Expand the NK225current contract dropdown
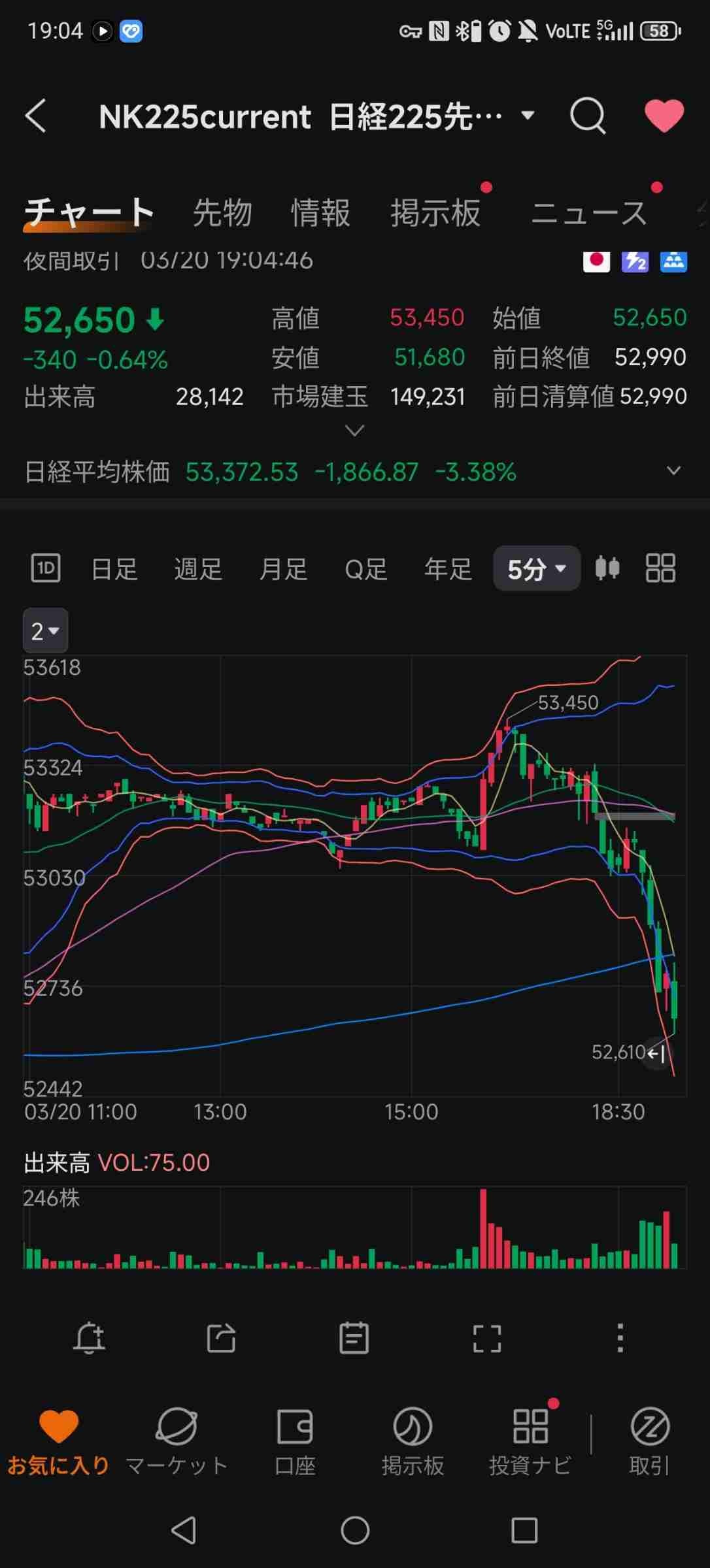The image size is (710, 1568). [528, 116]
